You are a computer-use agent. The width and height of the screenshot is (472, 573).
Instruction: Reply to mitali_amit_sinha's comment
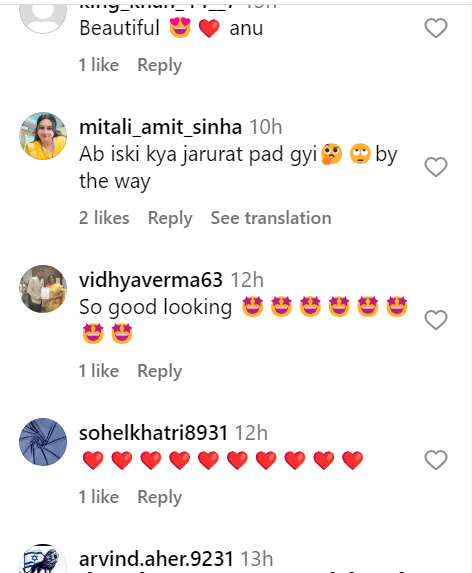(x=170, y=218)
